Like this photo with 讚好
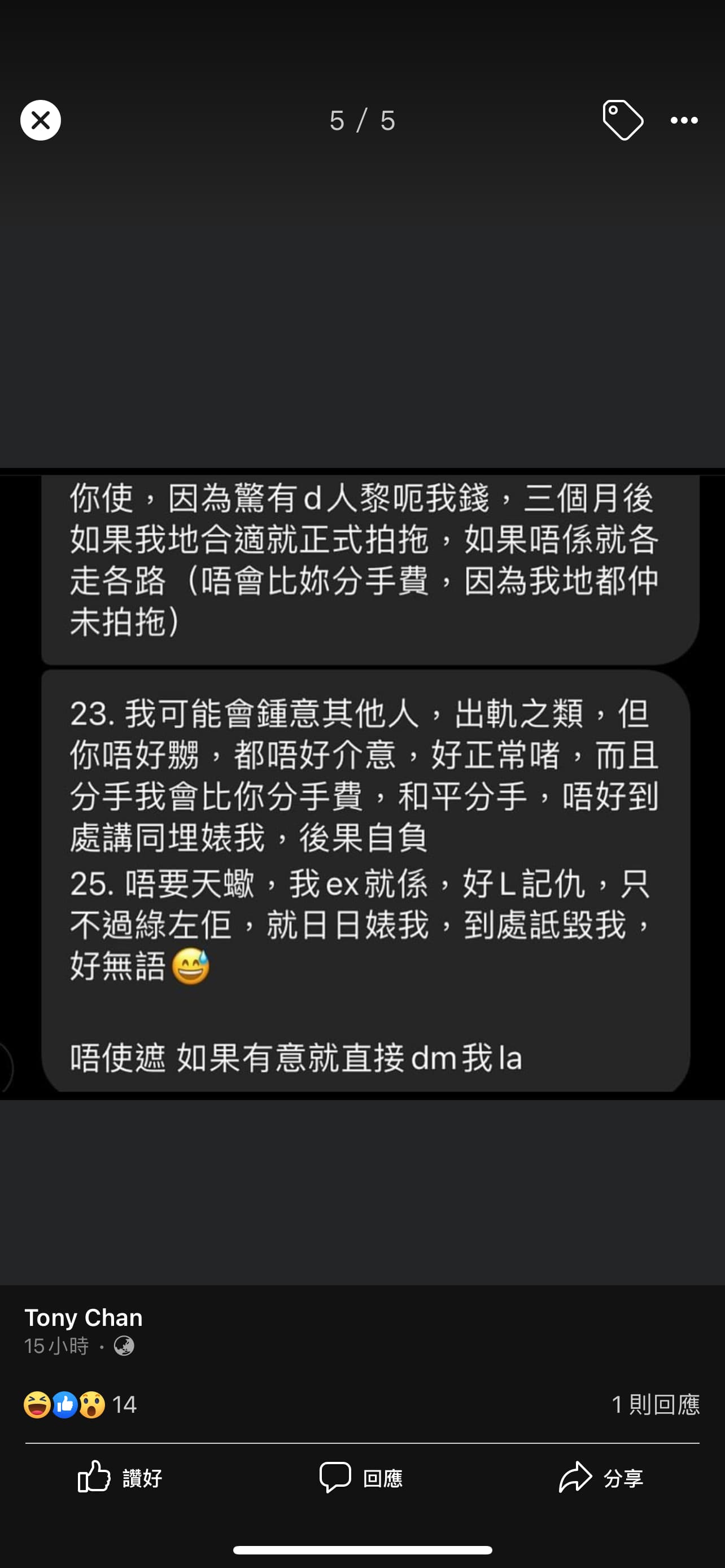The height and width of the screenshot is (1568, 725). (120, 1477)
